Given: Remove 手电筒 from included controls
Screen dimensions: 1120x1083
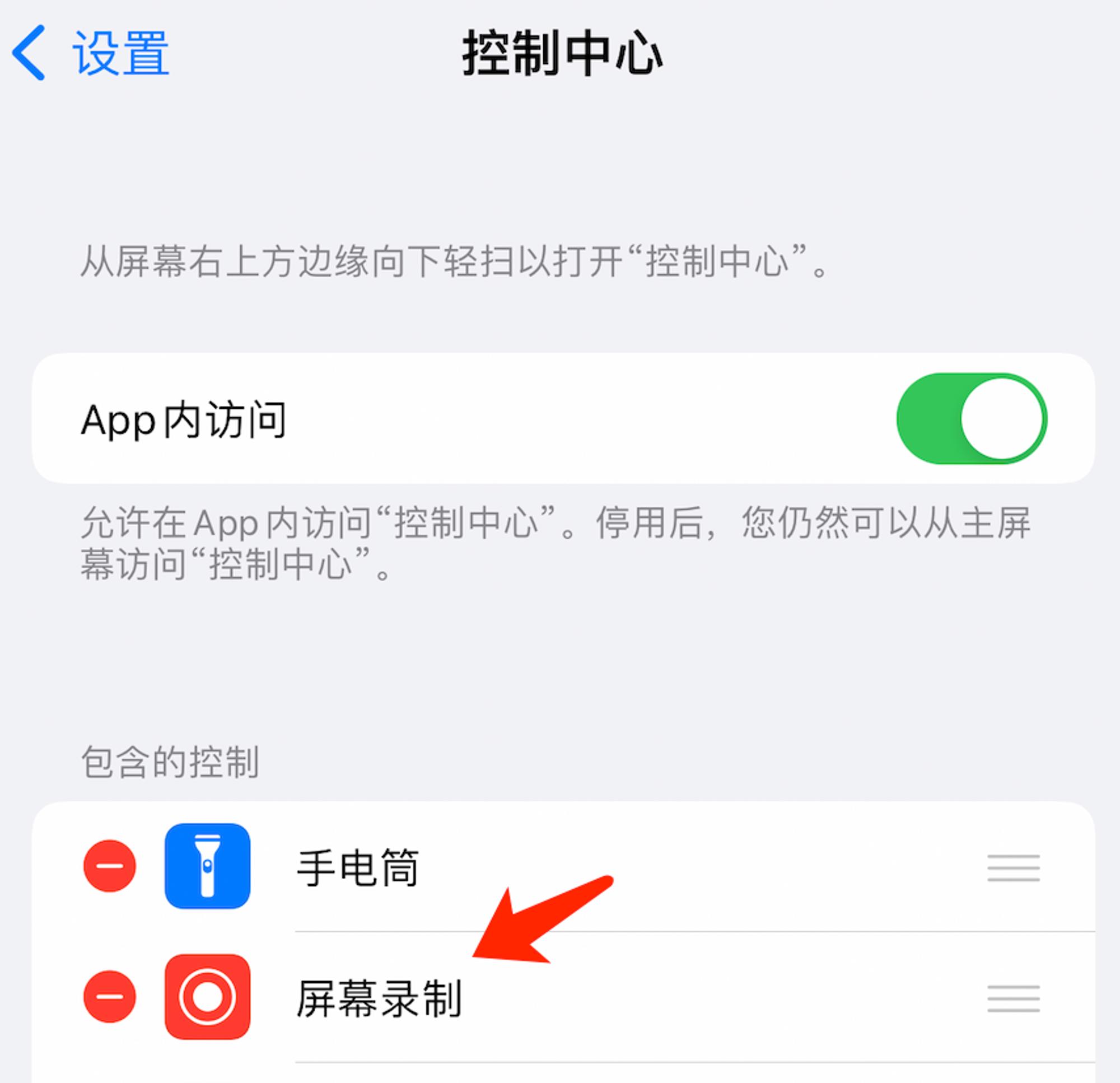Looking at the screenshot, I should 110,866.
